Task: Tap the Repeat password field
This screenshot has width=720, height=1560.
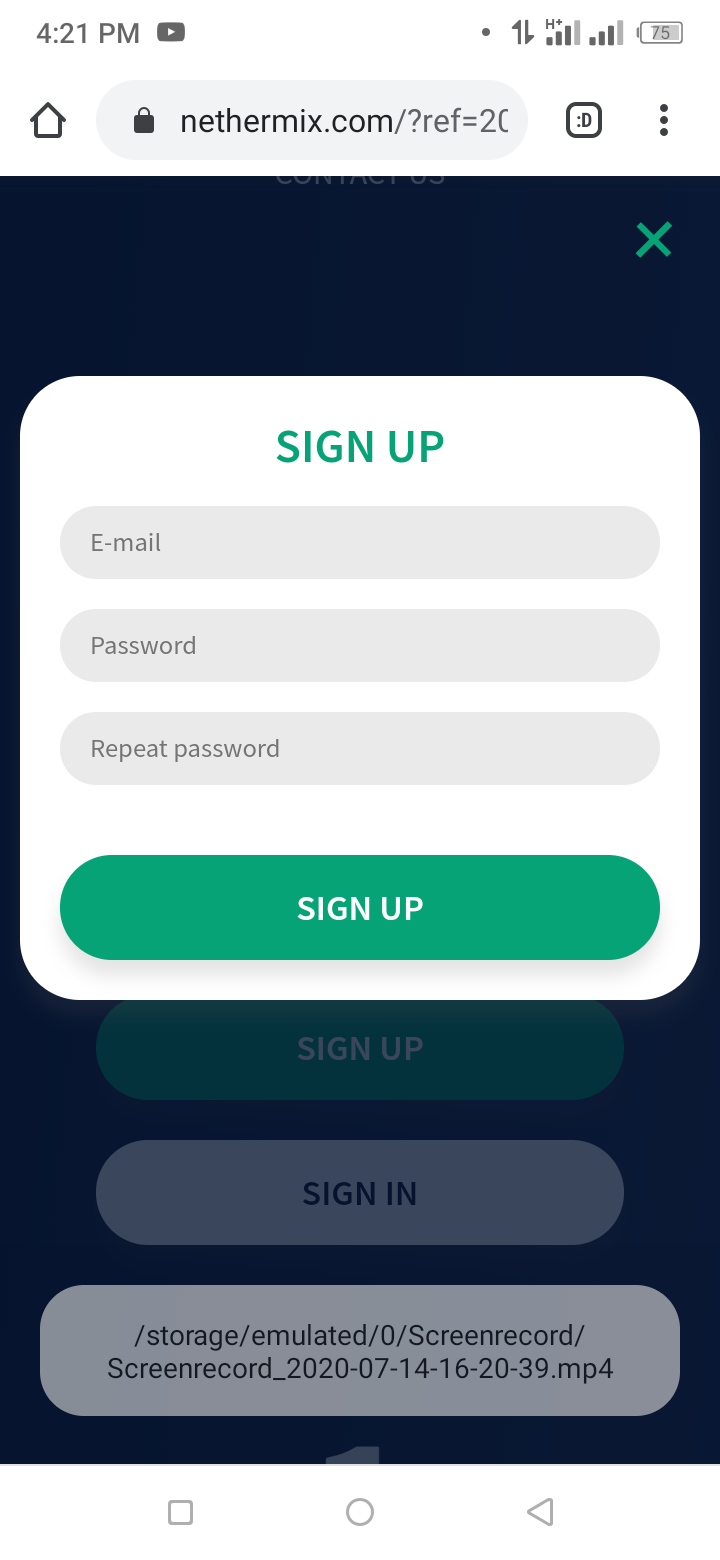Action: point(360,748)
